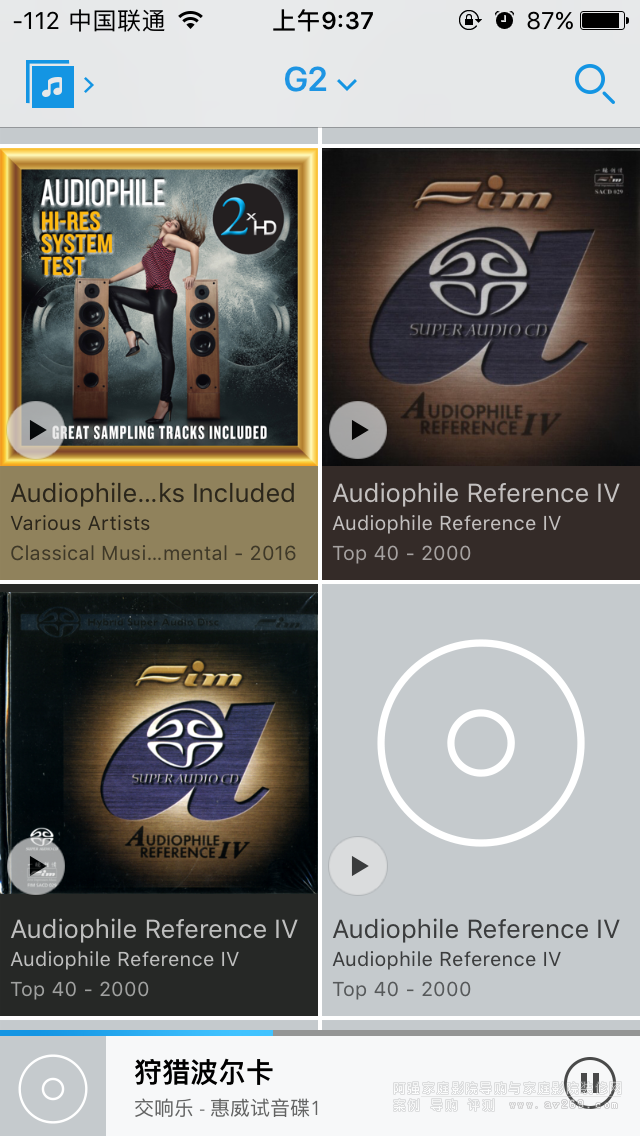
Task: Play Audiophile Reference IV with brown cover
Action: pyautogui.click(x=358, y=430)
